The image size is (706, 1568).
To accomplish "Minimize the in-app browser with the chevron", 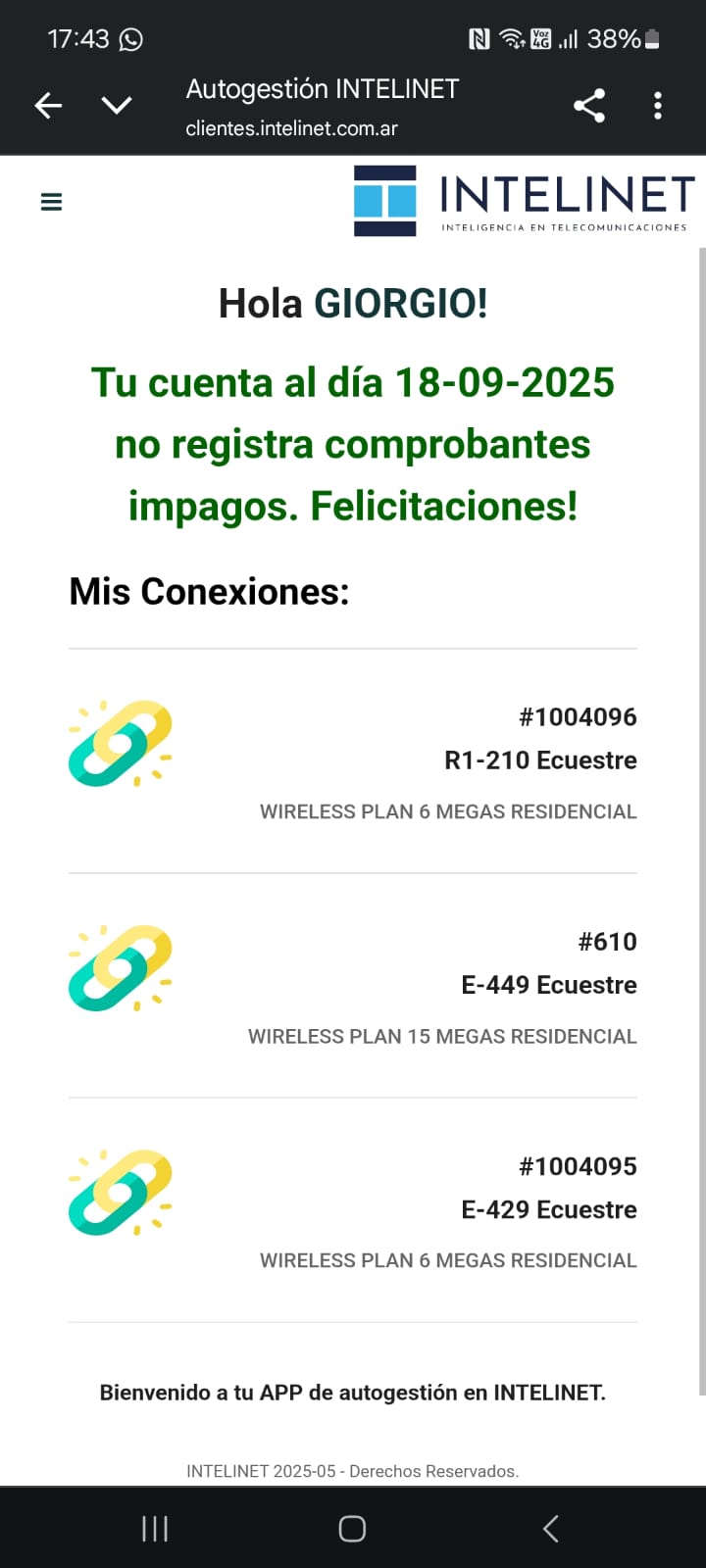I will pyautogui.click(x=117, y=106).
